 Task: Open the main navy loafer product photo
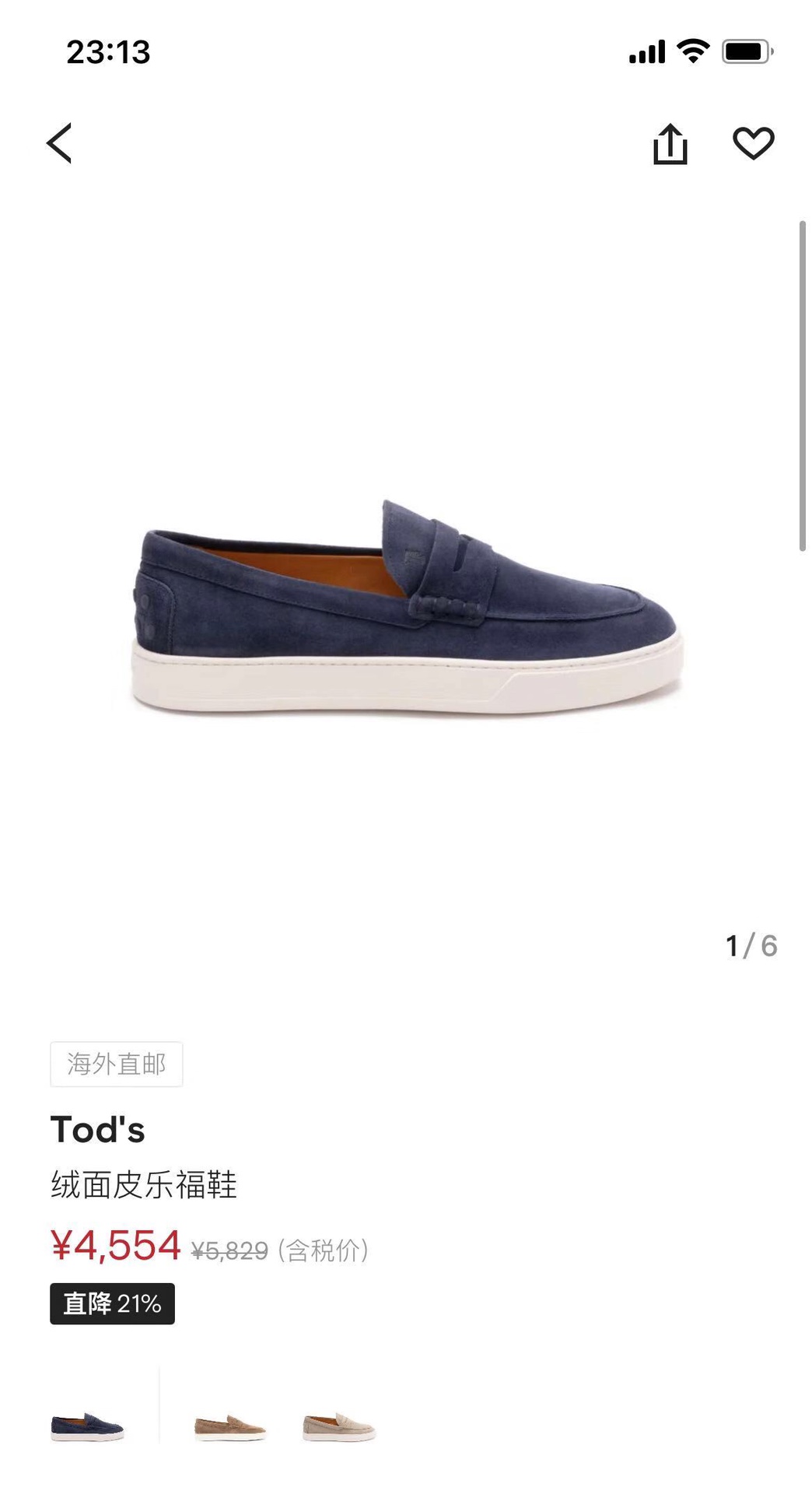point(408,607)
